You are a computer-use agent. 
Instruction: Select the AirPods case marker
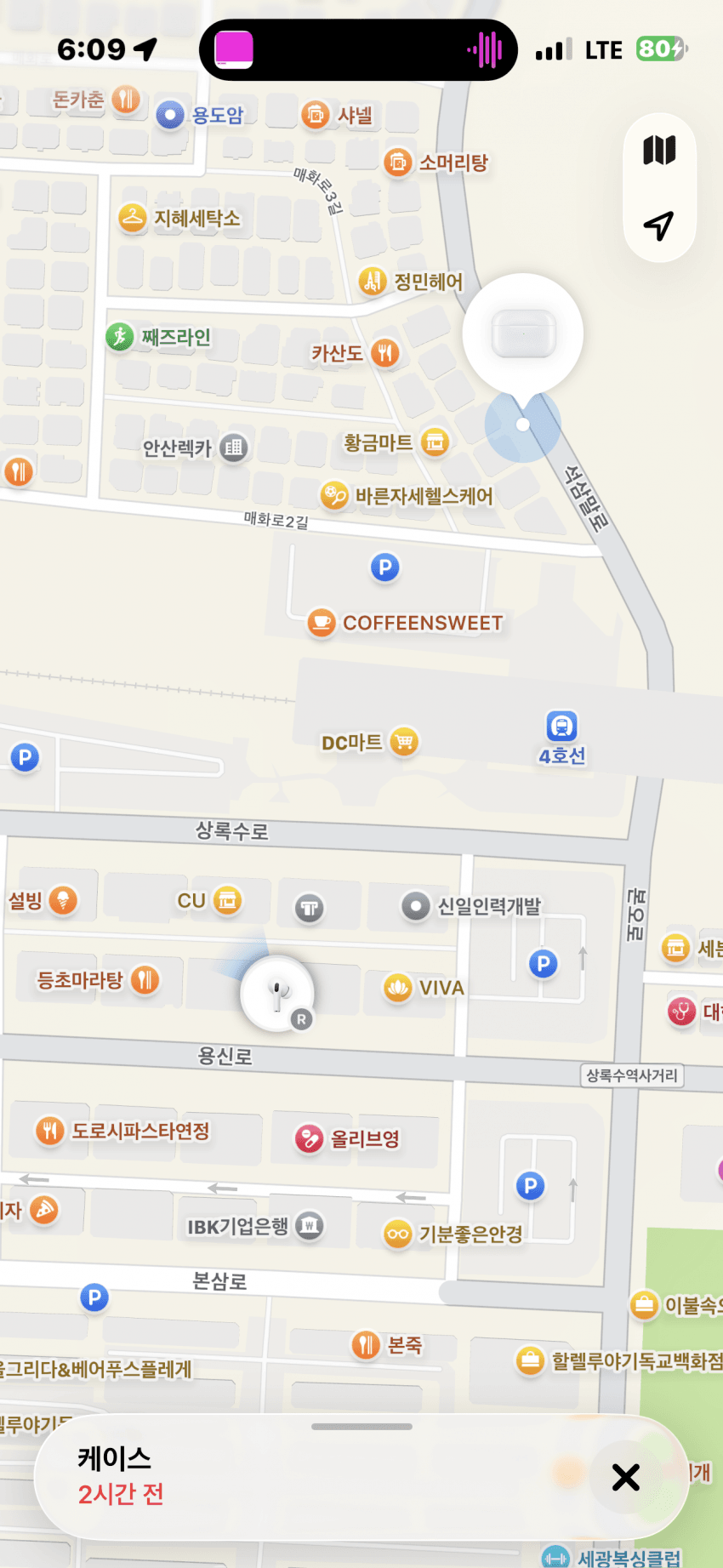(x=523, y=334)
